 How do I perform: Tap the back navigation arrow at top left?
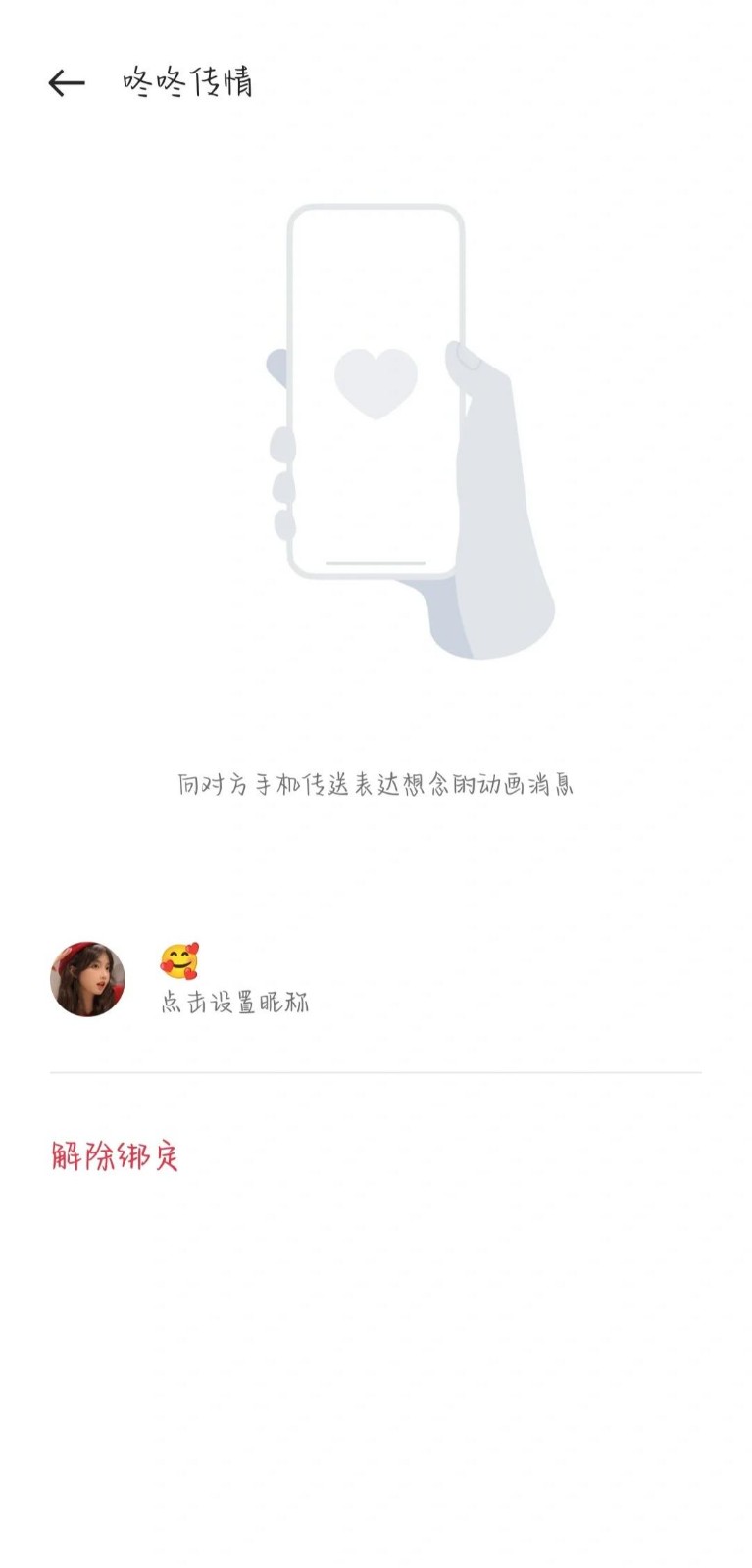[65, 83]
